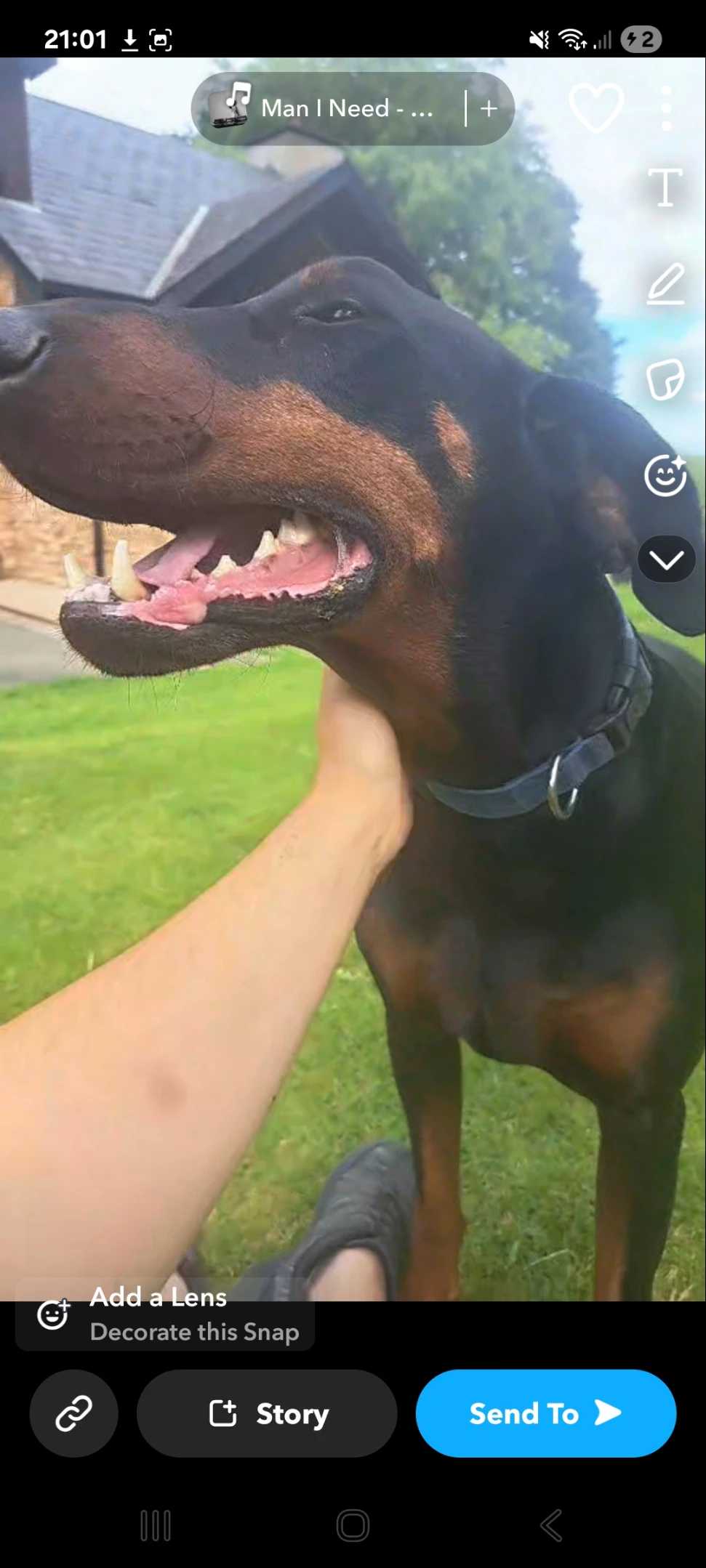Open the recent apps overview
This screenshot has width=706, height=1568.
(156, 1525)
